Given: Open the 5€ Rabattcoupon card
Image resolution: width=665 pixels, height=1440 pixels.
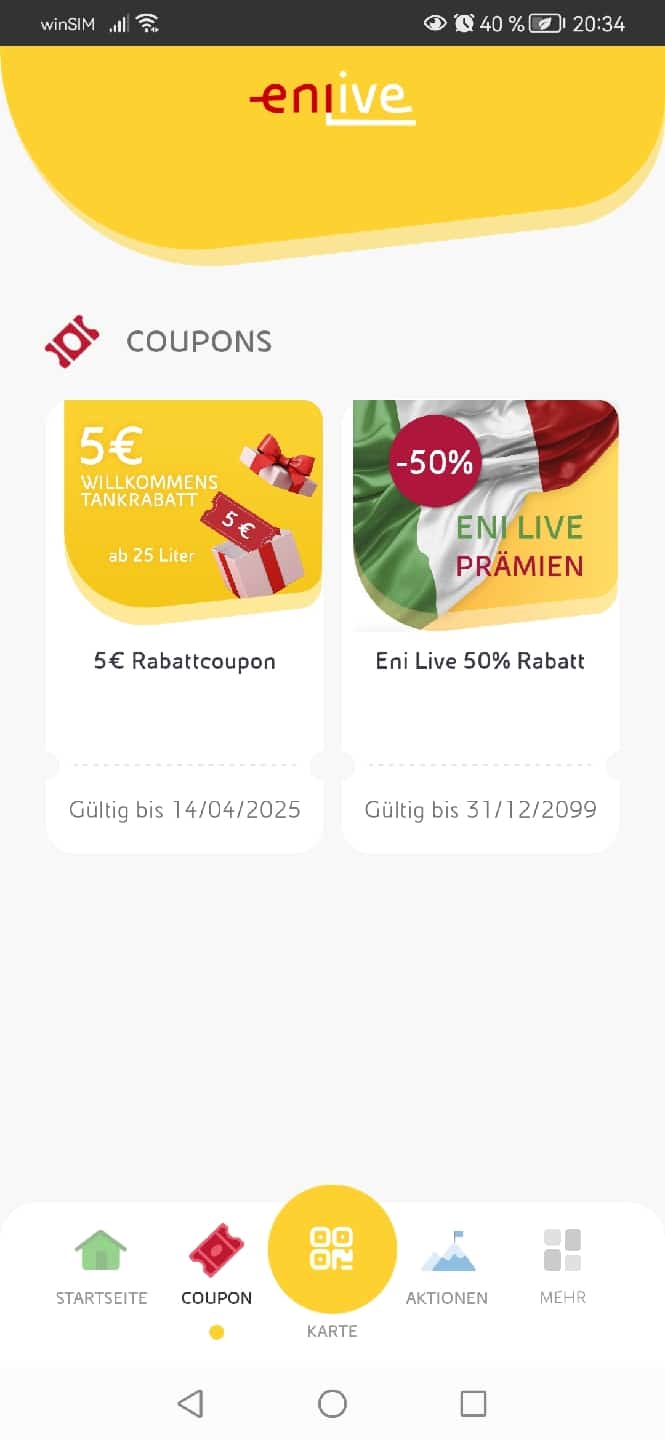Looking at the screenshot, I should click(x=185, y=626).
